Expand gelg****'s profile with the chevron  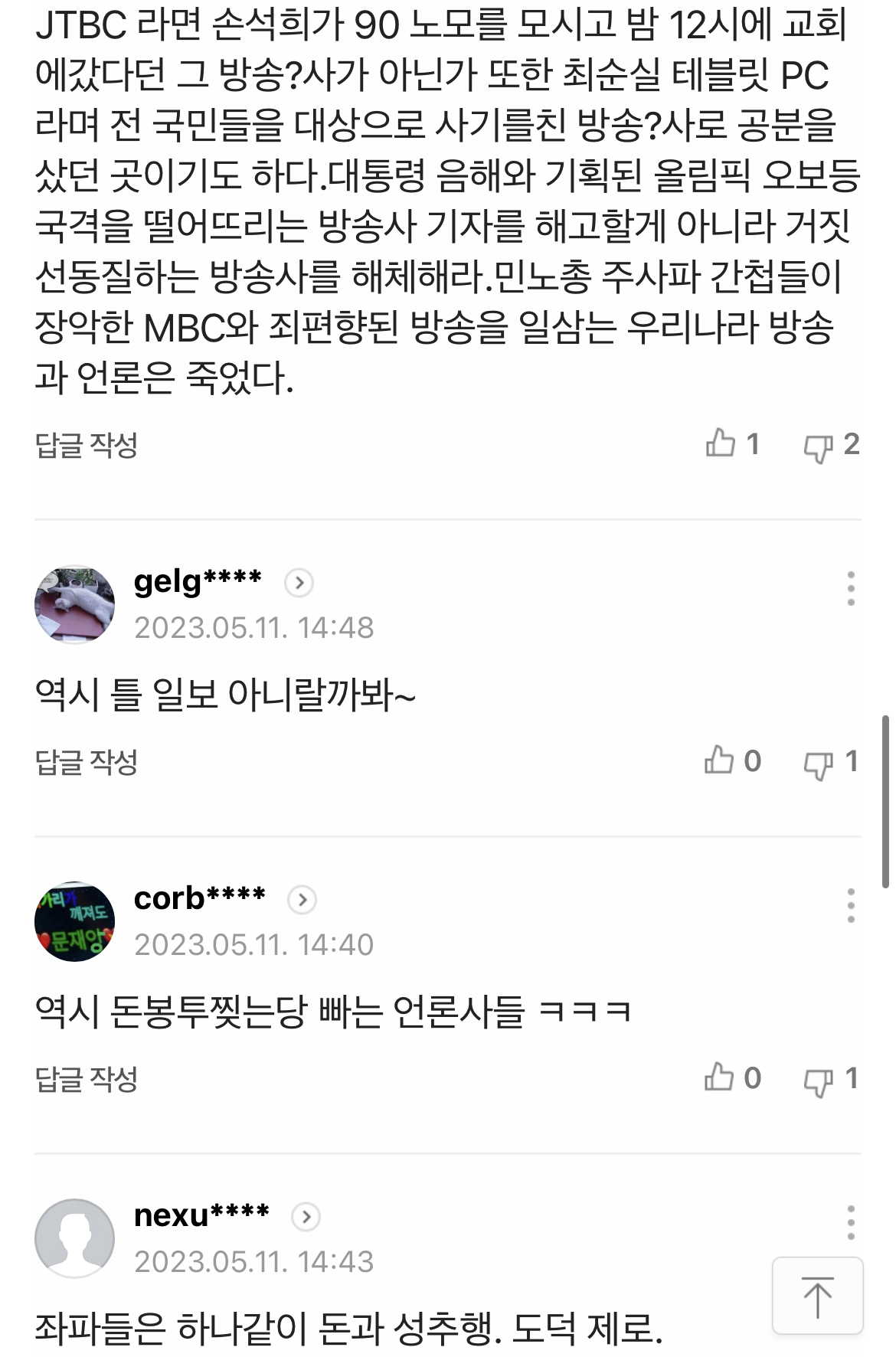[300, 582]
